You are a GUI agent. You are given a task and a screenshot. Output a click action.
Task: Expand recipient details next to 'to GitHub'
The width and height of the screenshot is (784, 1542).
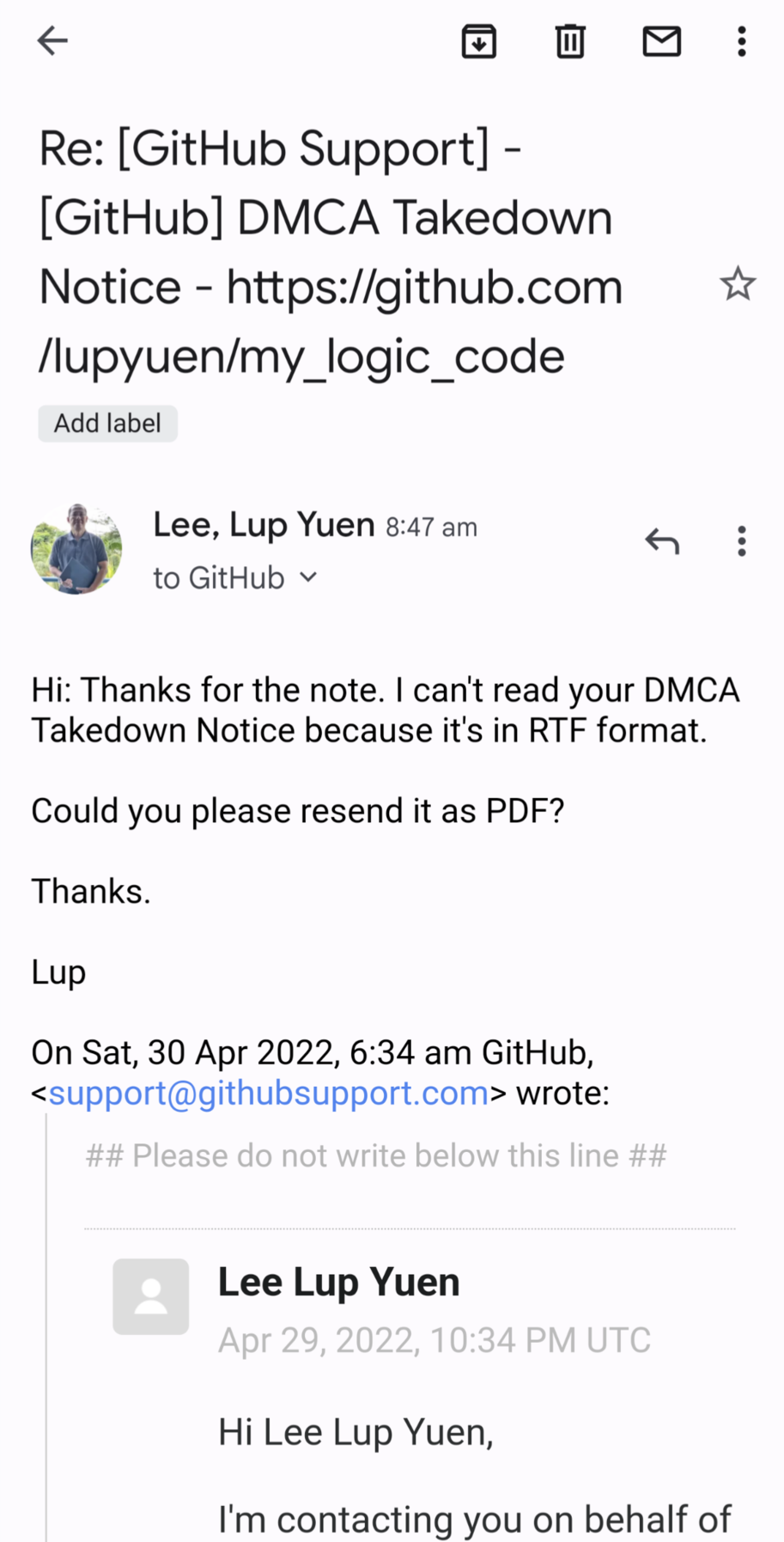pyautogui.click(x=308, y=577)
